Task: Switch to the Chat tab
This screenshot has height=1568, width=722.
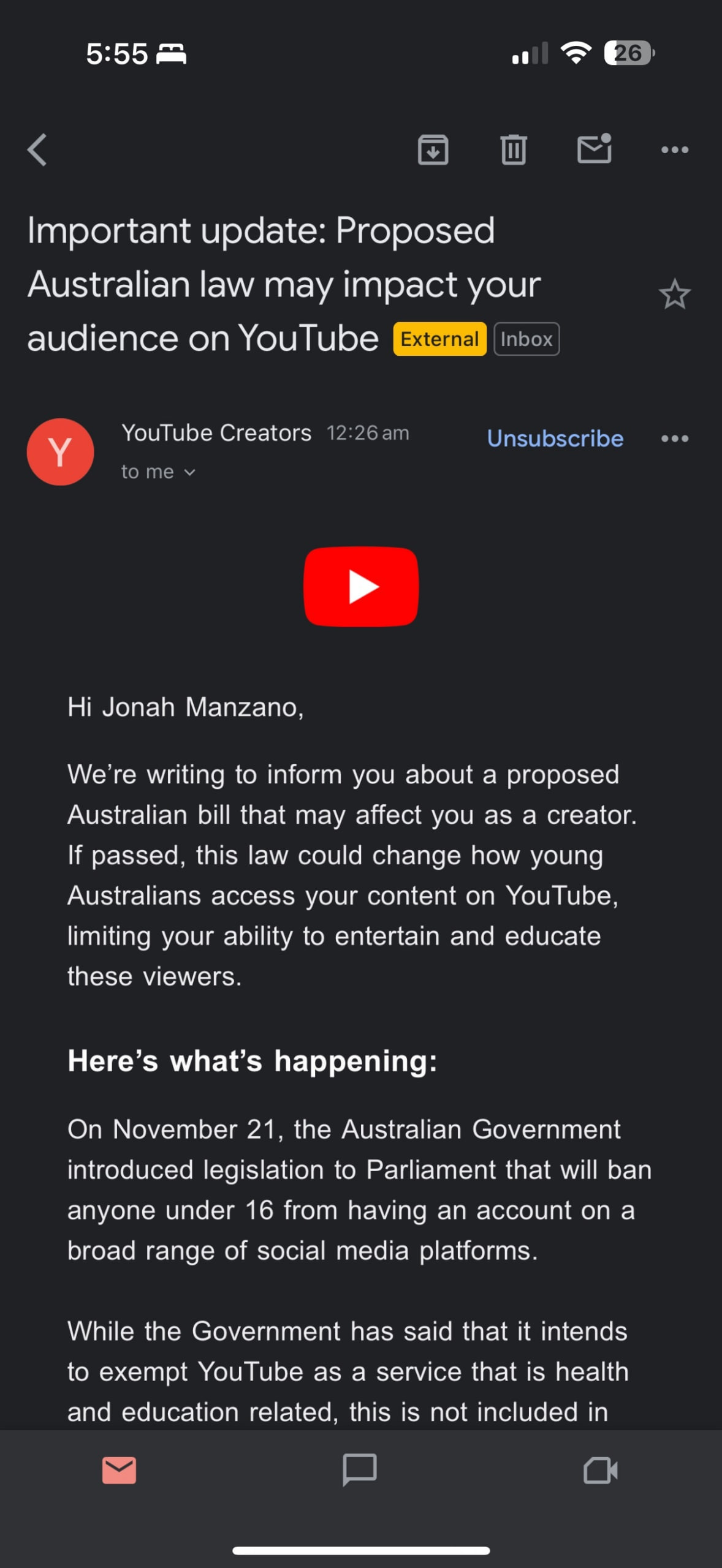Action: (x=360, y=1470)
